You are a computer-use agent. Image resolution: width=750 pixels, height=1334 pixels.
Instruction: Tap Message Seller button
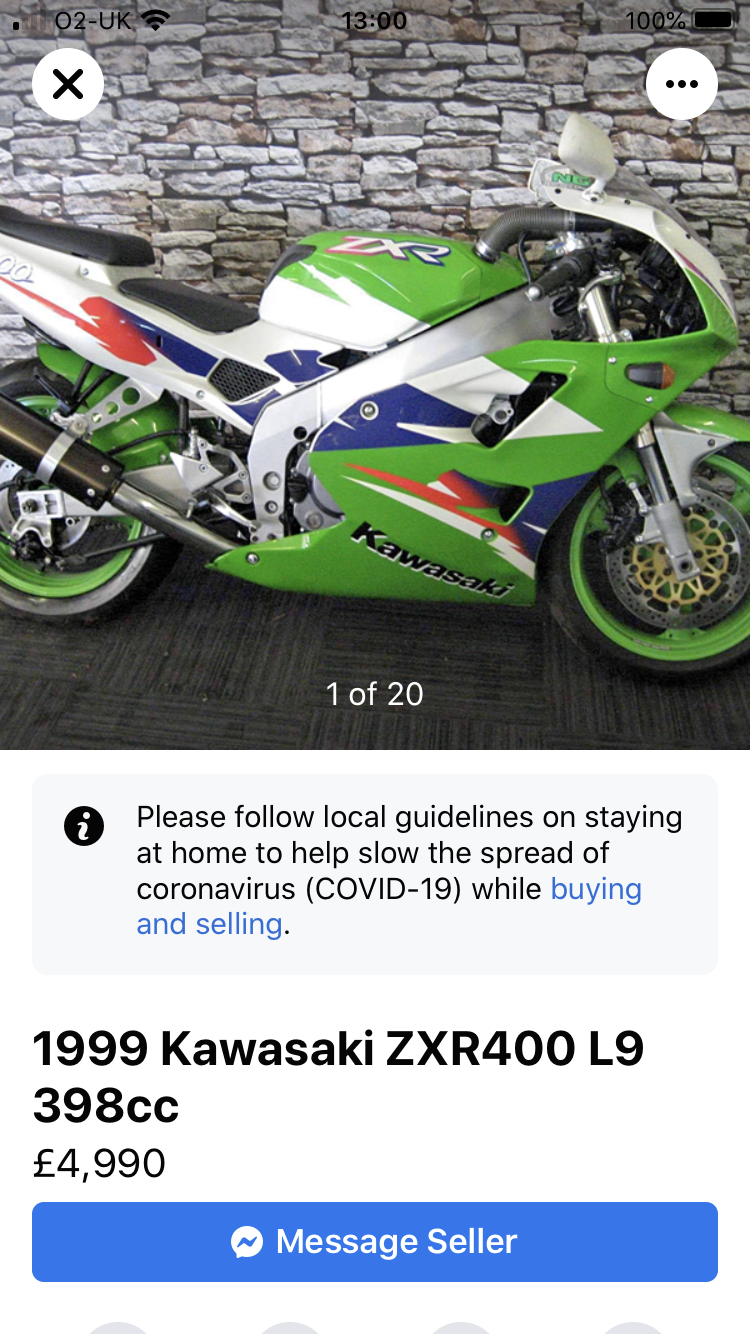pos(375,1242)
